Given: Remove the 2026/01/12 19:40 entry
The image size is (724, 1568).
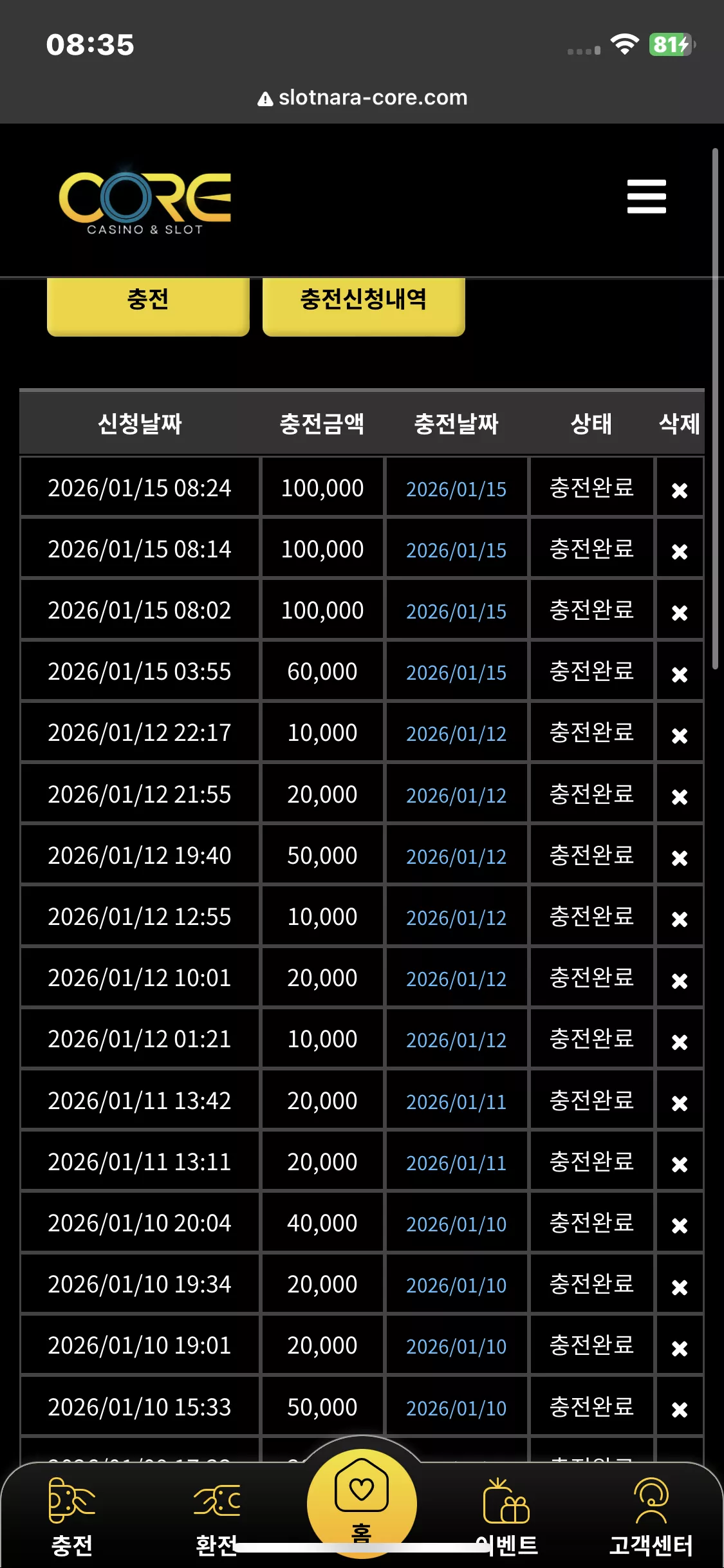Looking at the screenshot, I should (680, 858).
